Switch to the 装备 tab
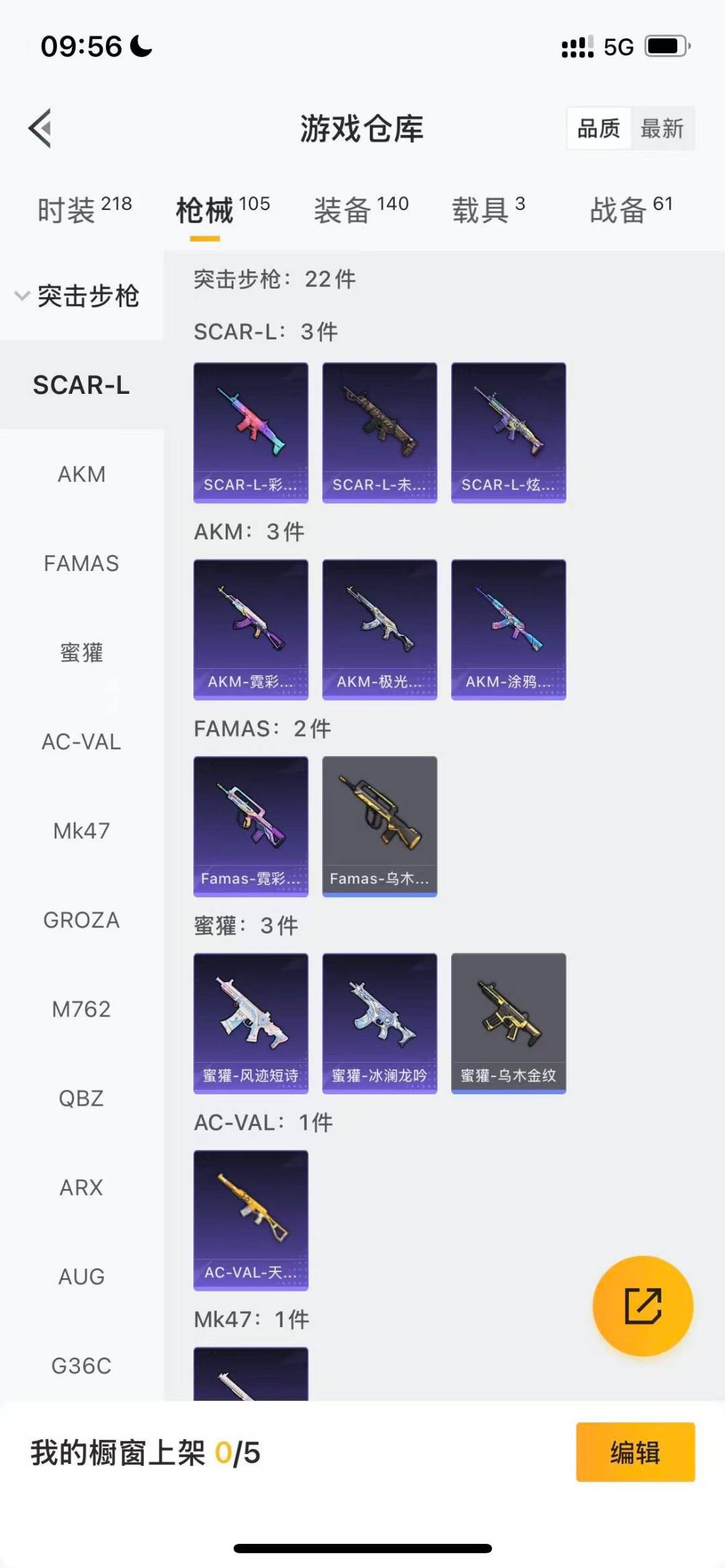 [x=361, y=210]
